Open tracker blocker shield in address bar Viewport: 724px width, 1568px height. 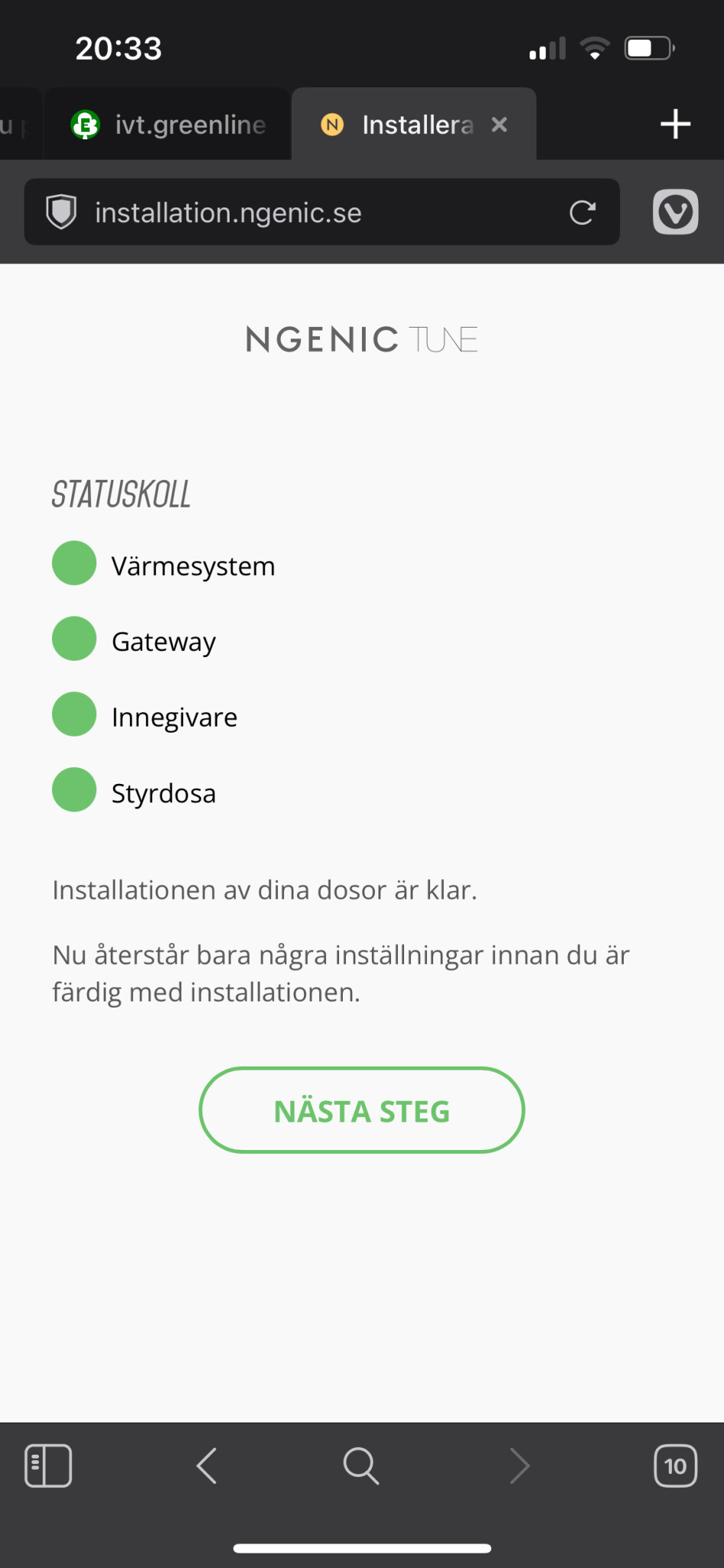coord(61,212)
